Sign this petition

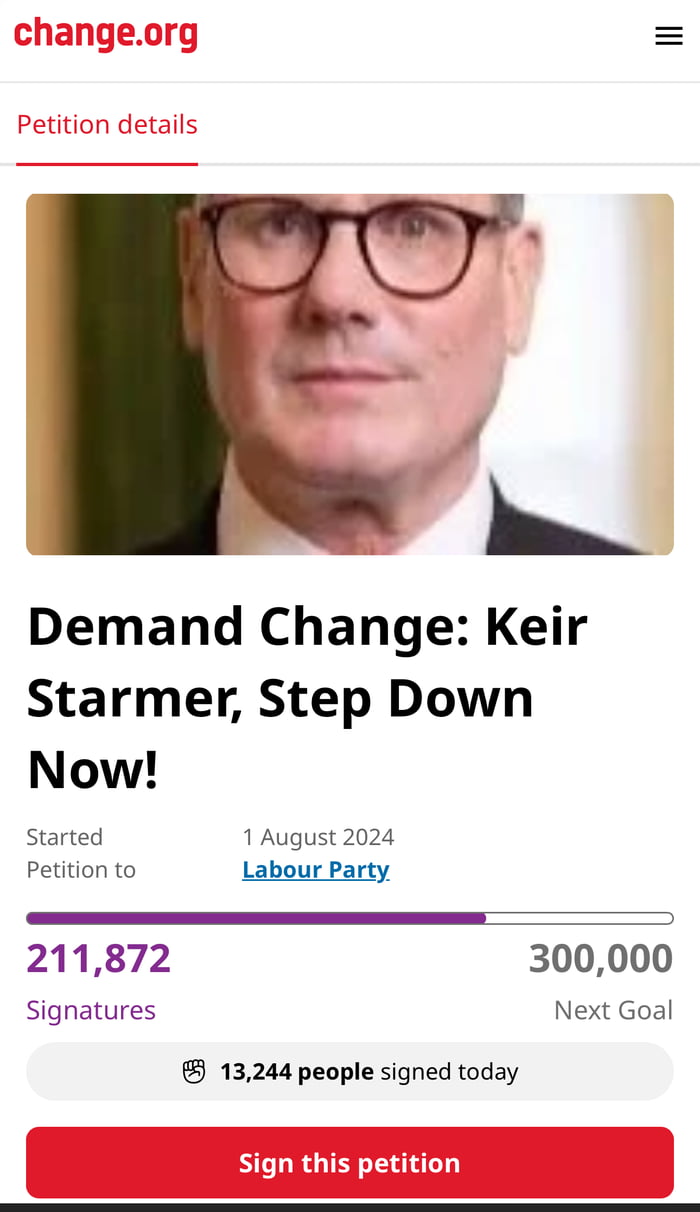click(x=349, y=1162)
